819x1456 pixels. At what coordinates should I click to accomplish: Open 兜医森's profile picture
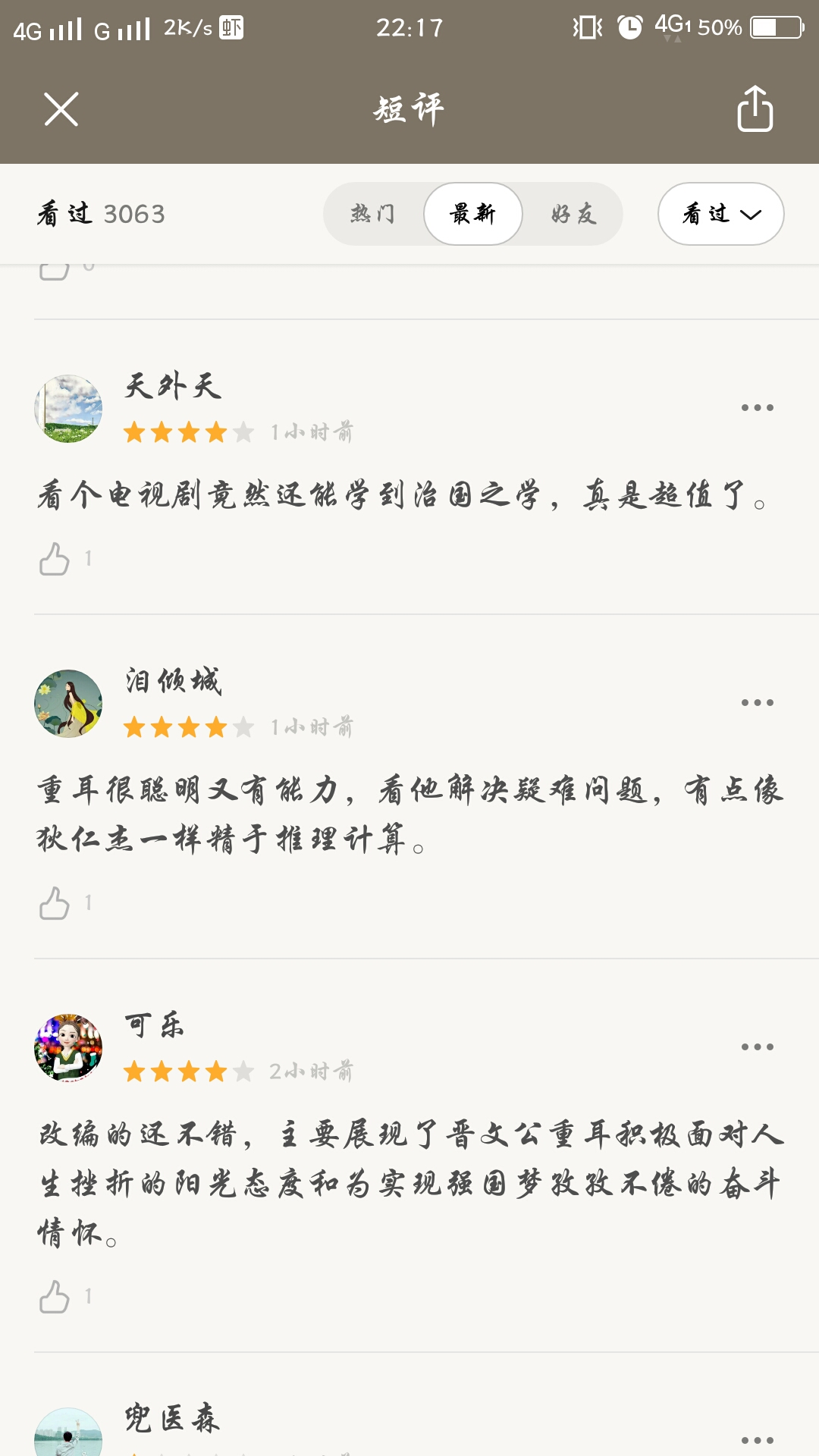pyautogui.click(x=68, y=1433)
